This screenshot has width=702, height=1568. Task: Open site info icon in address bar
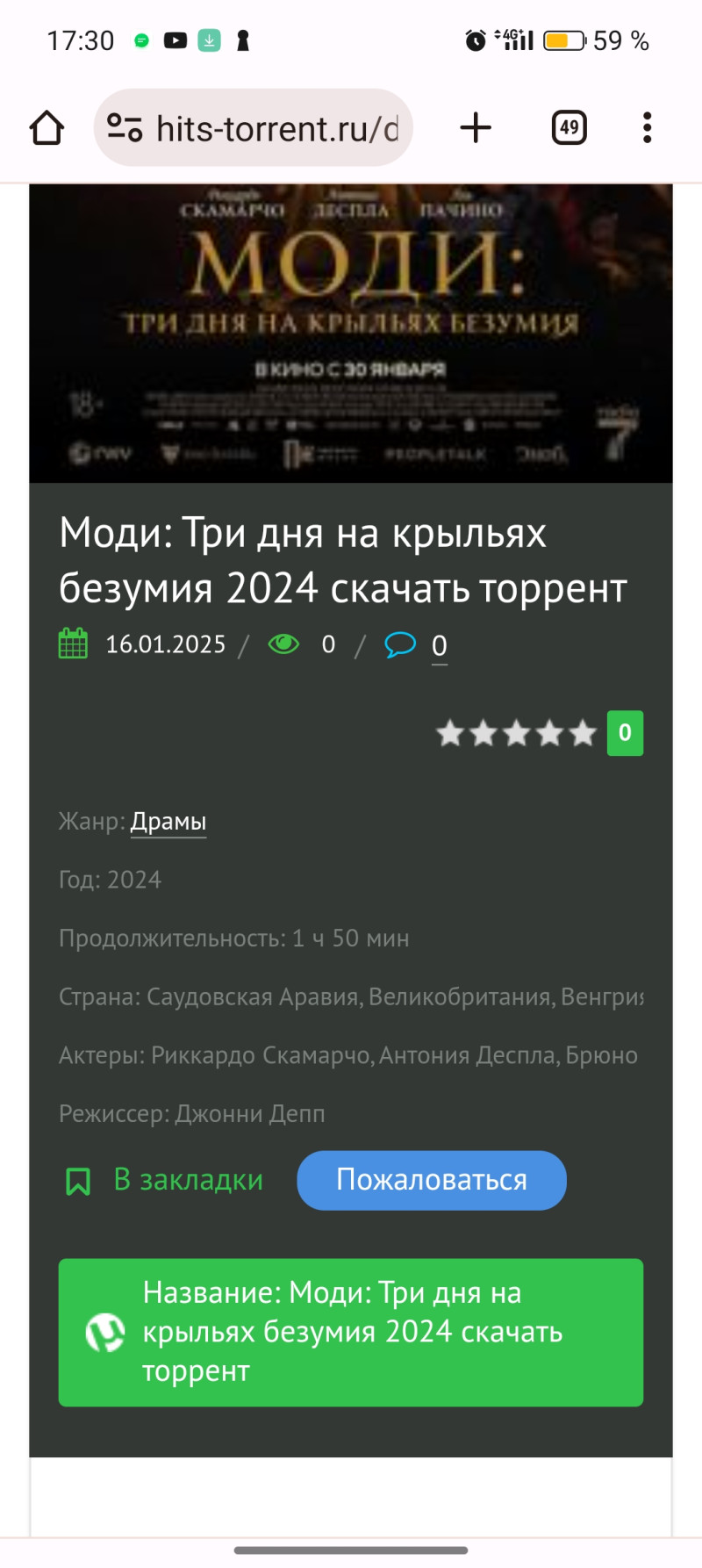pyautogui.click(x=125, y=128)
